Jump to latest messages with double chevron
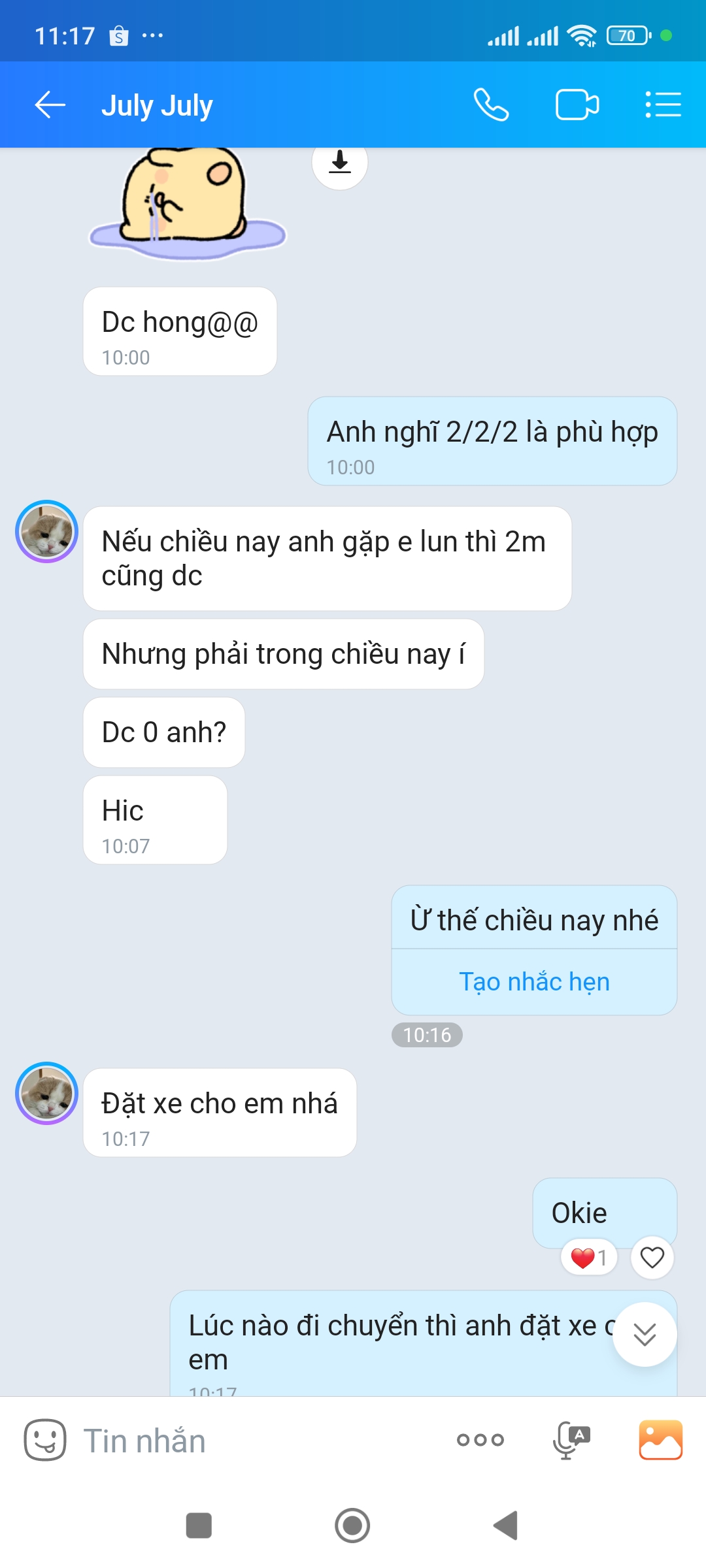This screenshot has width=706, height=1568. pos(644,1334)
